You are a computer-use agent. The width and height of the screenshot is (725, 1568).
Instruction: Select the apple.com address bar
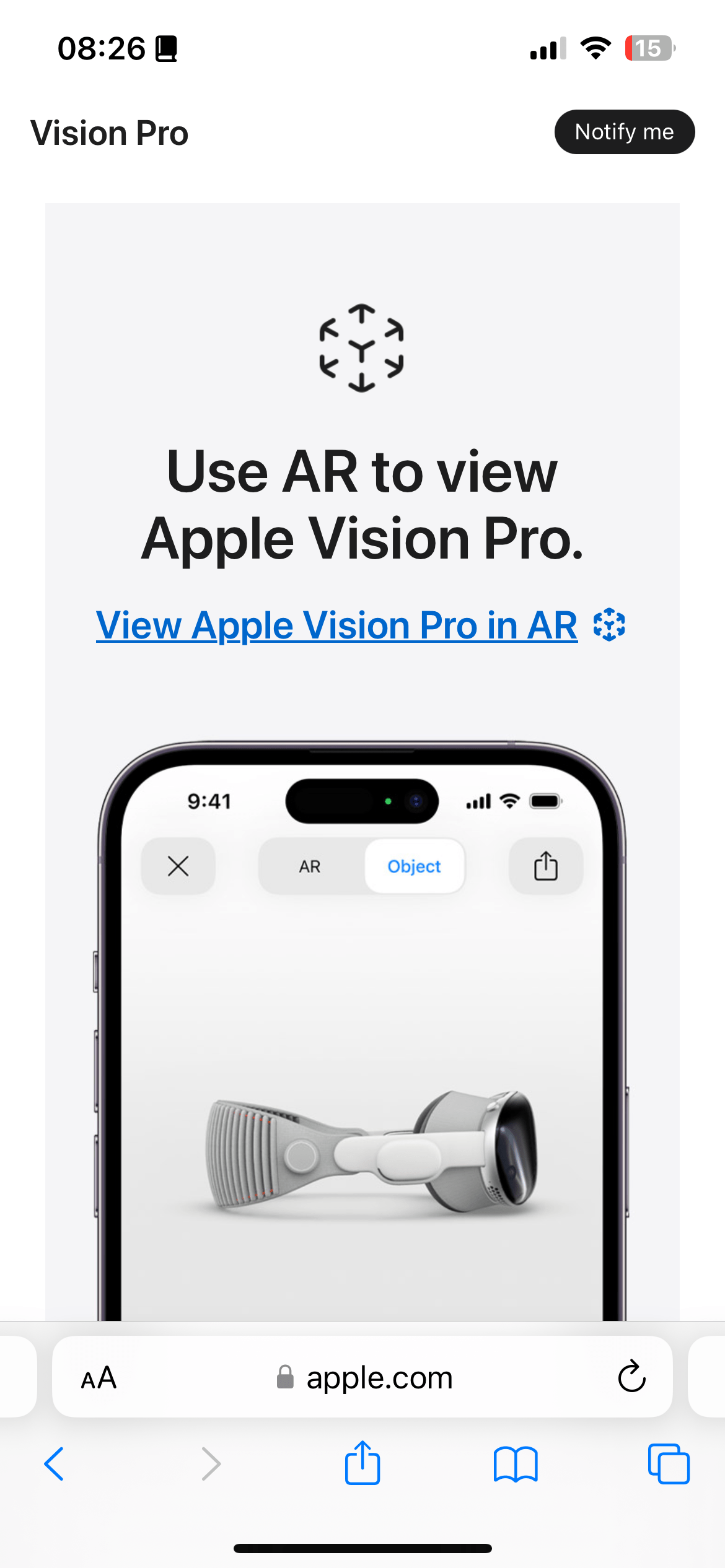(366, 1378)
